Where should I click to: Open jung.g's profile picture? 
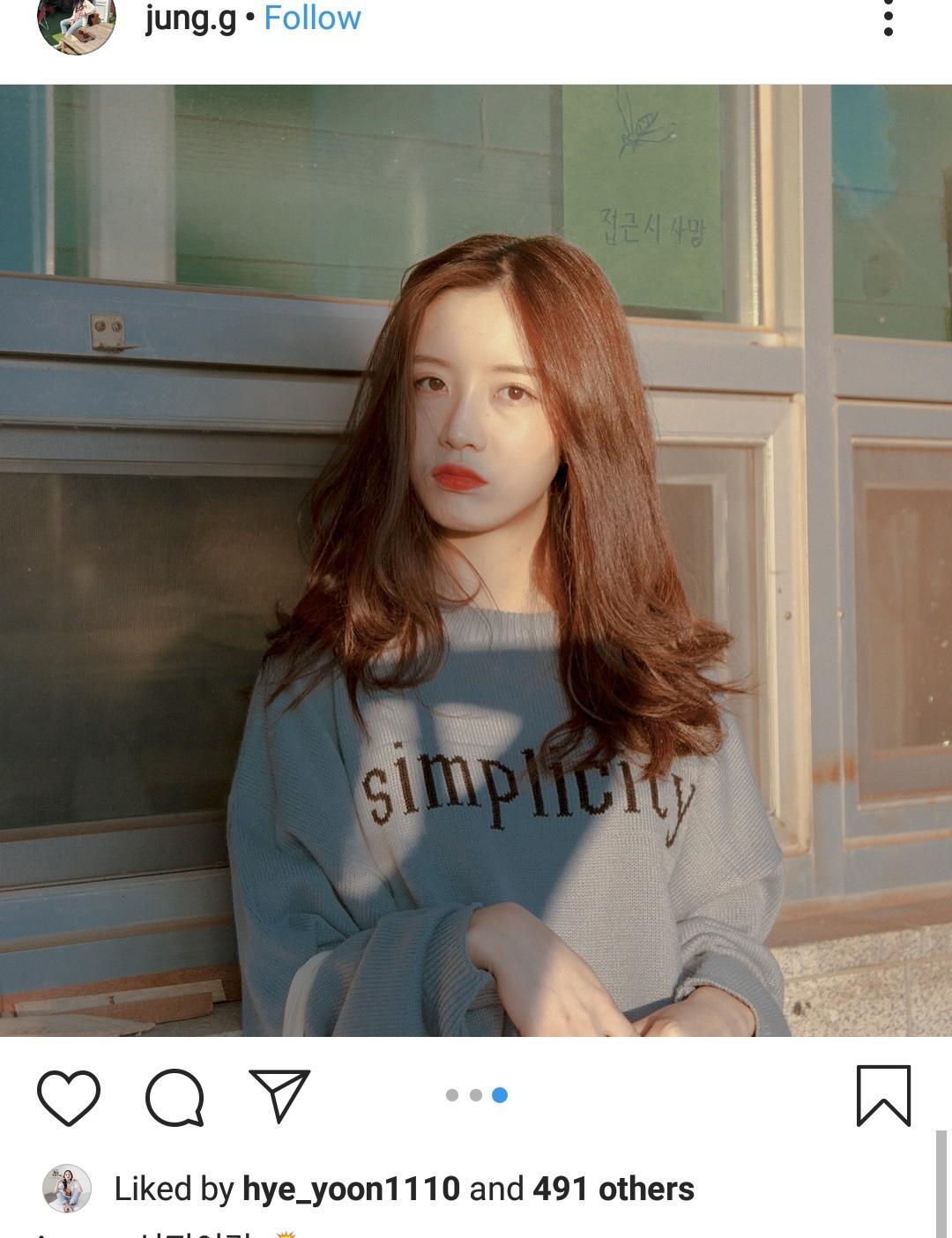[x=76, y=22]
